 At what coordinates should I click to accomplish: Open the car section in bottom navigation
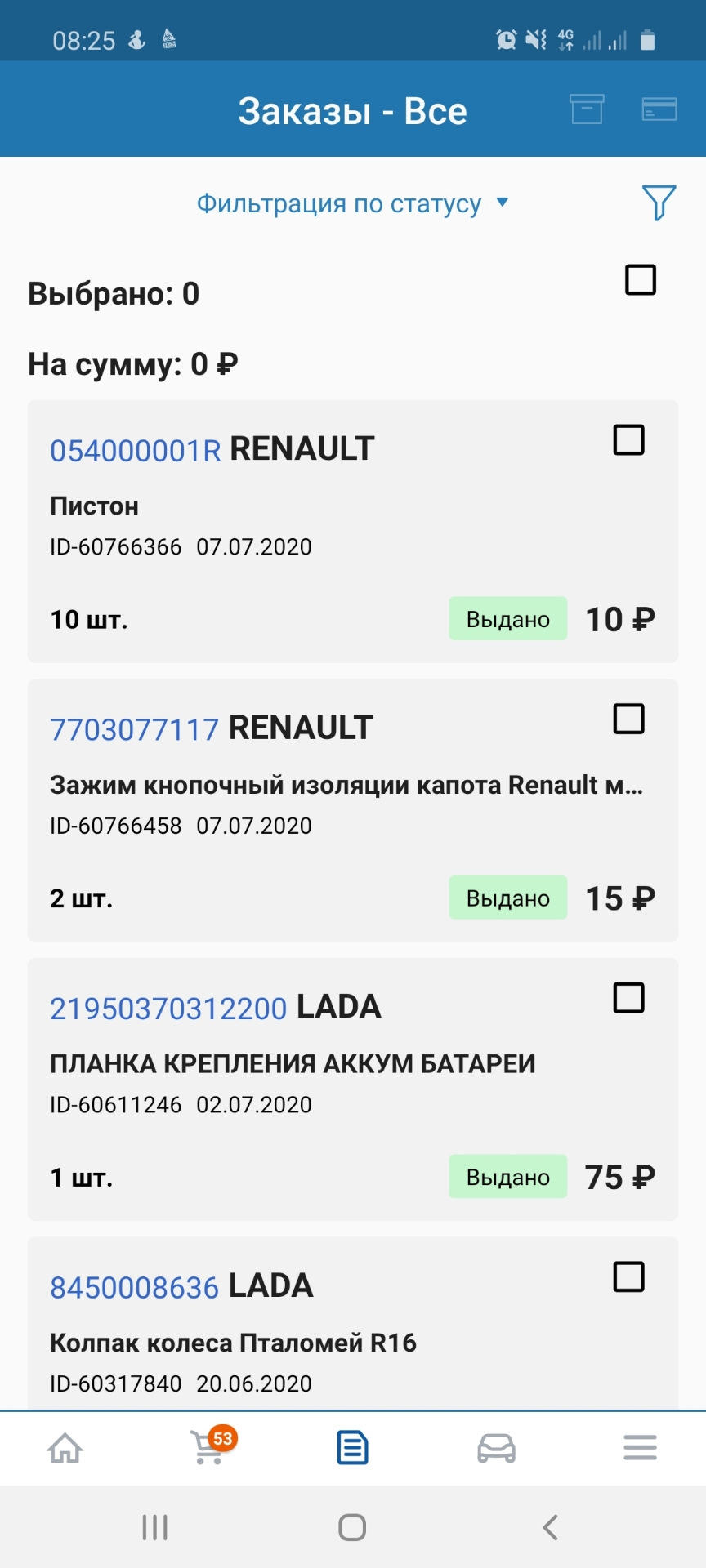pos(496,1448)
